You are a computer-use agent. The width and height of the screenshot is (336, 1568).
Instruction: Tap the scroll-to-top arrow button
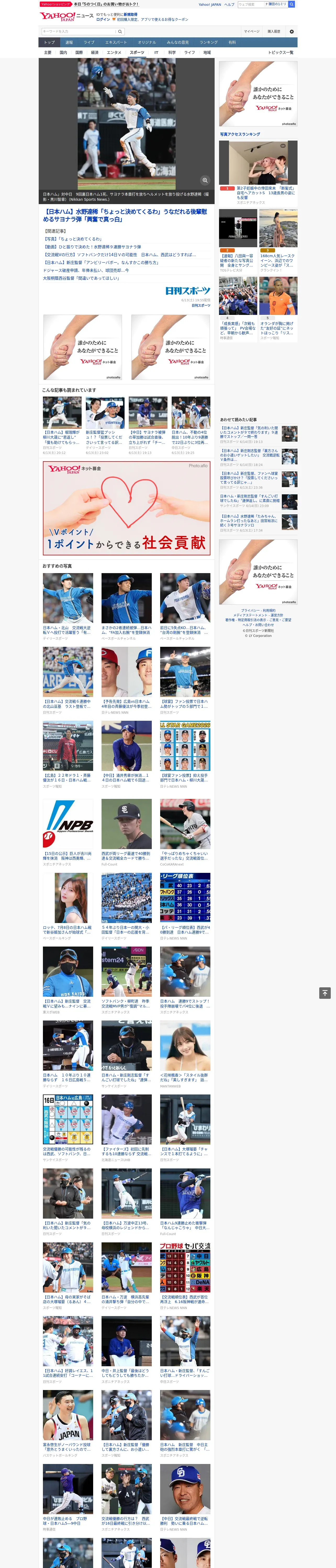[325, 993]
